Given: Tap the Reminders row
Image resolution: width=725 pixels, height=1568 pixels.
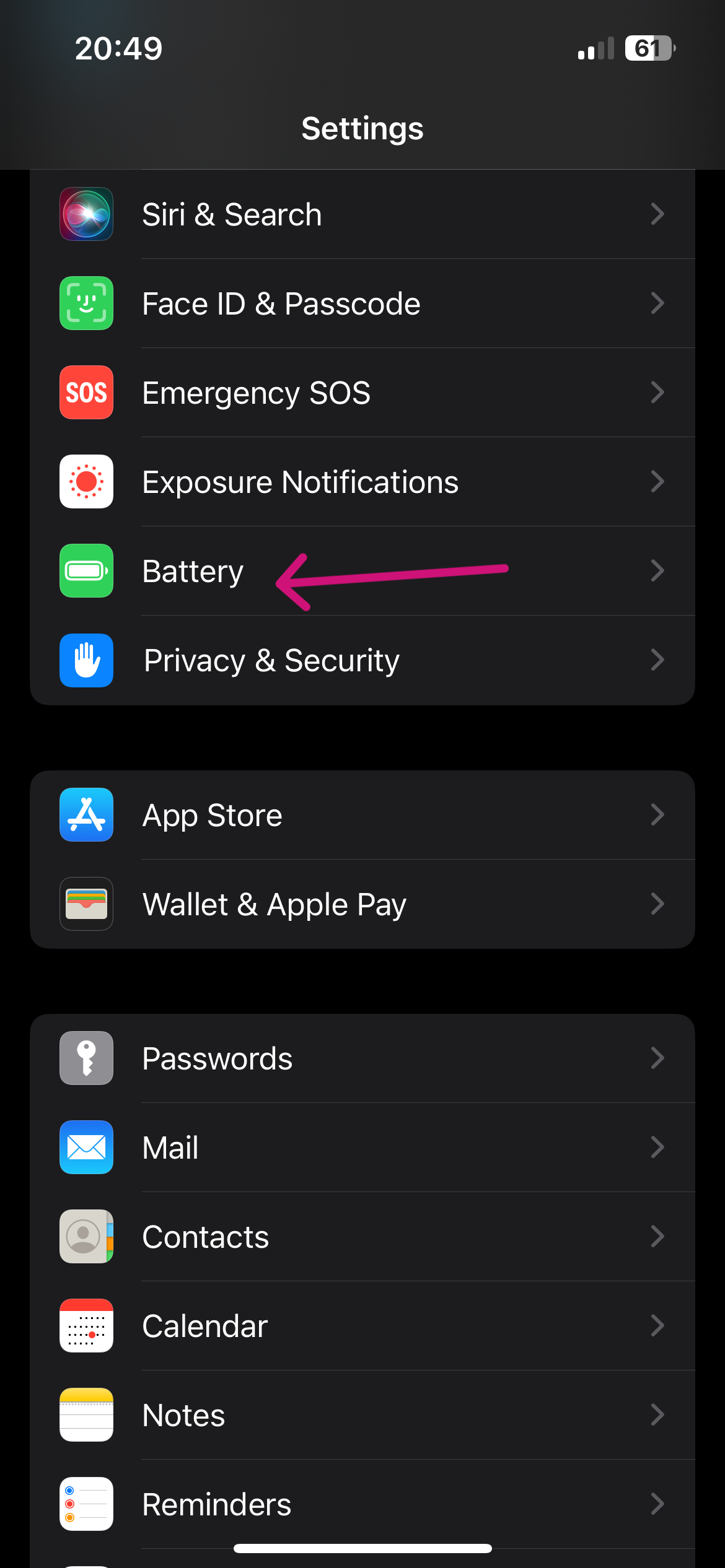Looking at the screenshot, I should coord(362,1504).
